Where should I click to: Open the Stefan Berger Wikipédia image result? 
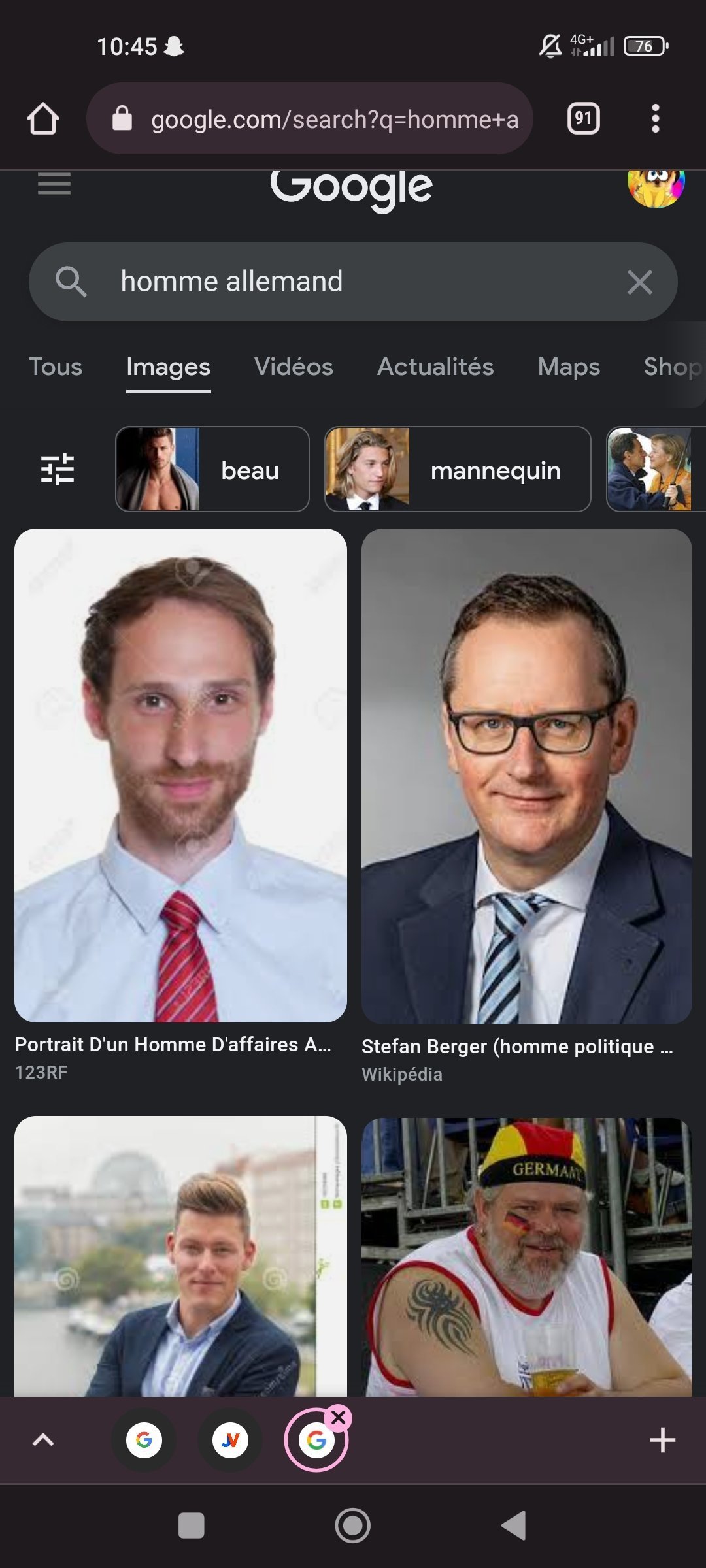526,776
